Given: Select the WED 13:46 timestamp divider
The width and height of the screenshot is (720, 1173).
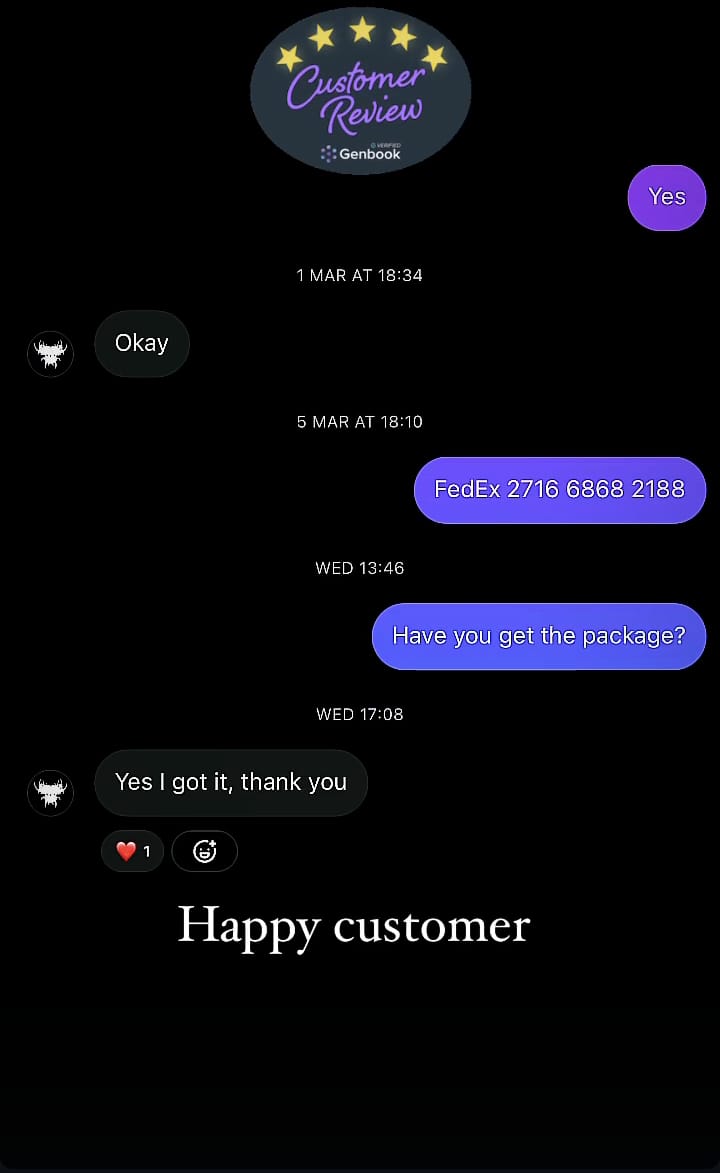Looking at the screenshot, I should coord(360,567).
